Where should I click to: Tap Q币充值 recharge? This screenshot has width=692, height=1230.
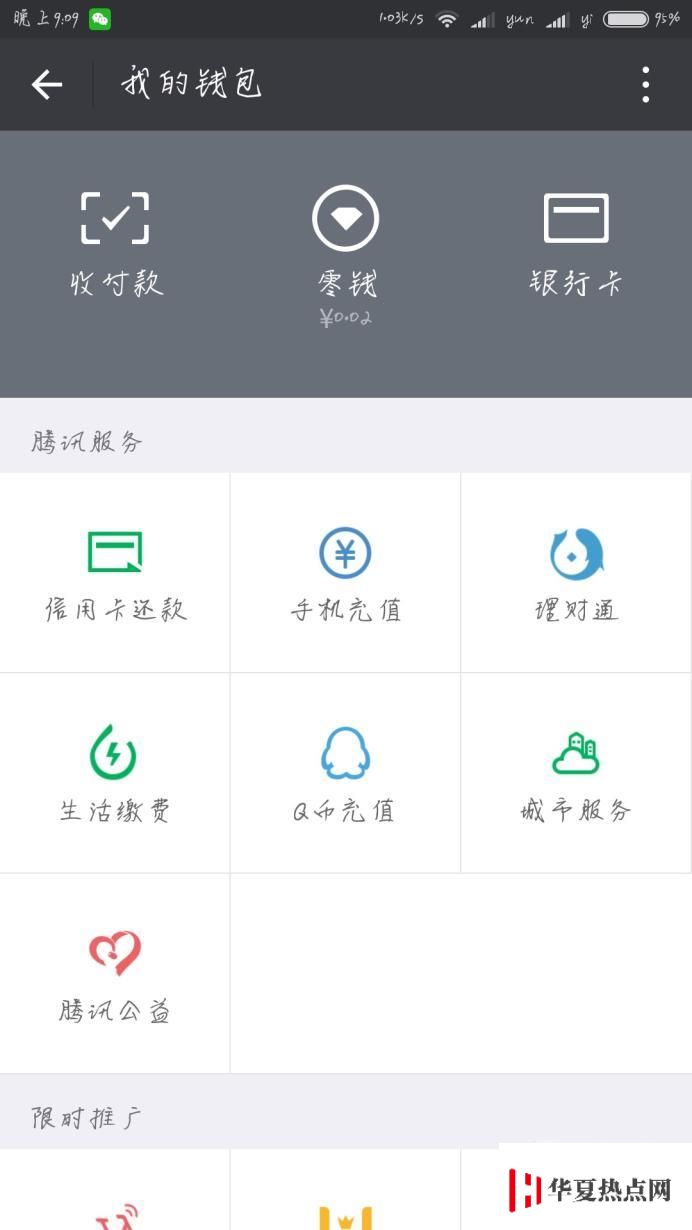[x=346, y=773]
